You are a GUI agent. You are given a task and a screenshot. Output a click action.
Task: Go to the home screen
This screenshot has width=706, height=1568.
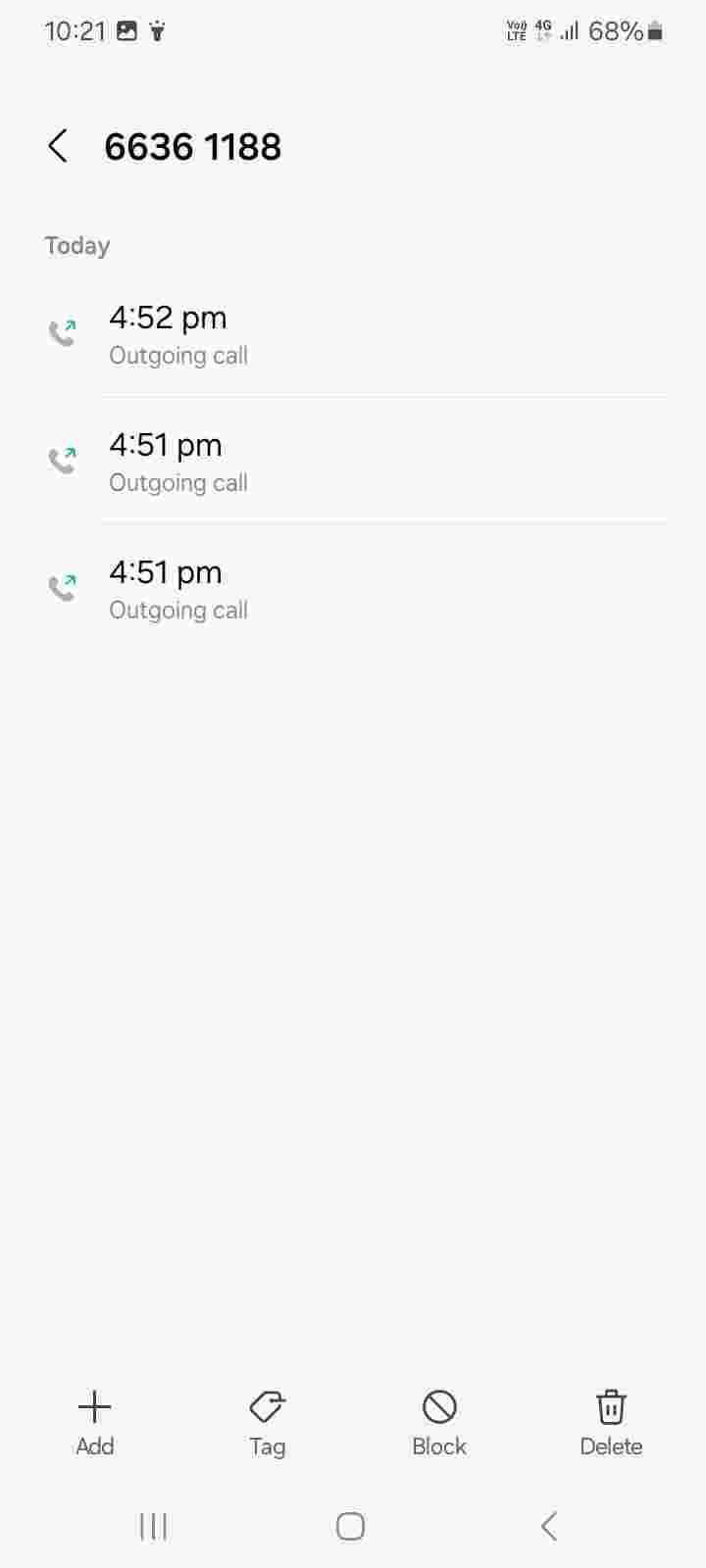(x=350, y=1526)
